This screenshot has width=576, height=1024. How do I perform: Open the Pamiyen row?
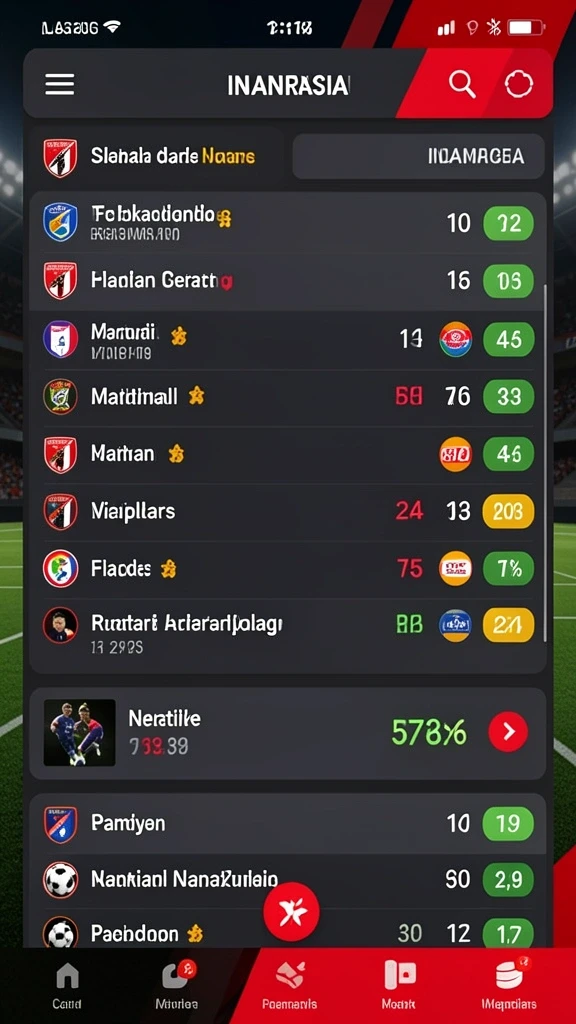tap(288, 824)
